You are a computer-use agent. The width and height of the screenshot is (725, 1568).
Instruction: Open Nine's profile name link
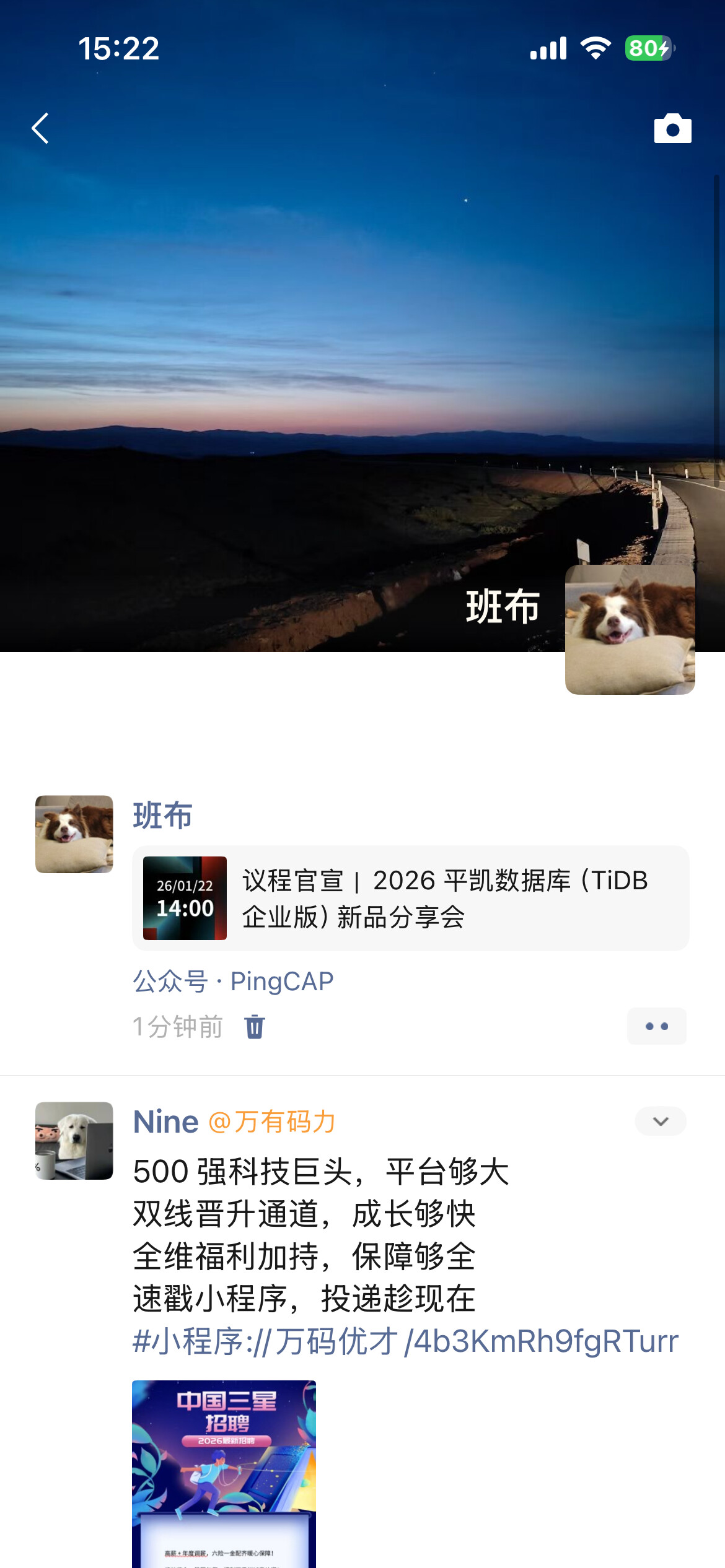(165, 1122)
